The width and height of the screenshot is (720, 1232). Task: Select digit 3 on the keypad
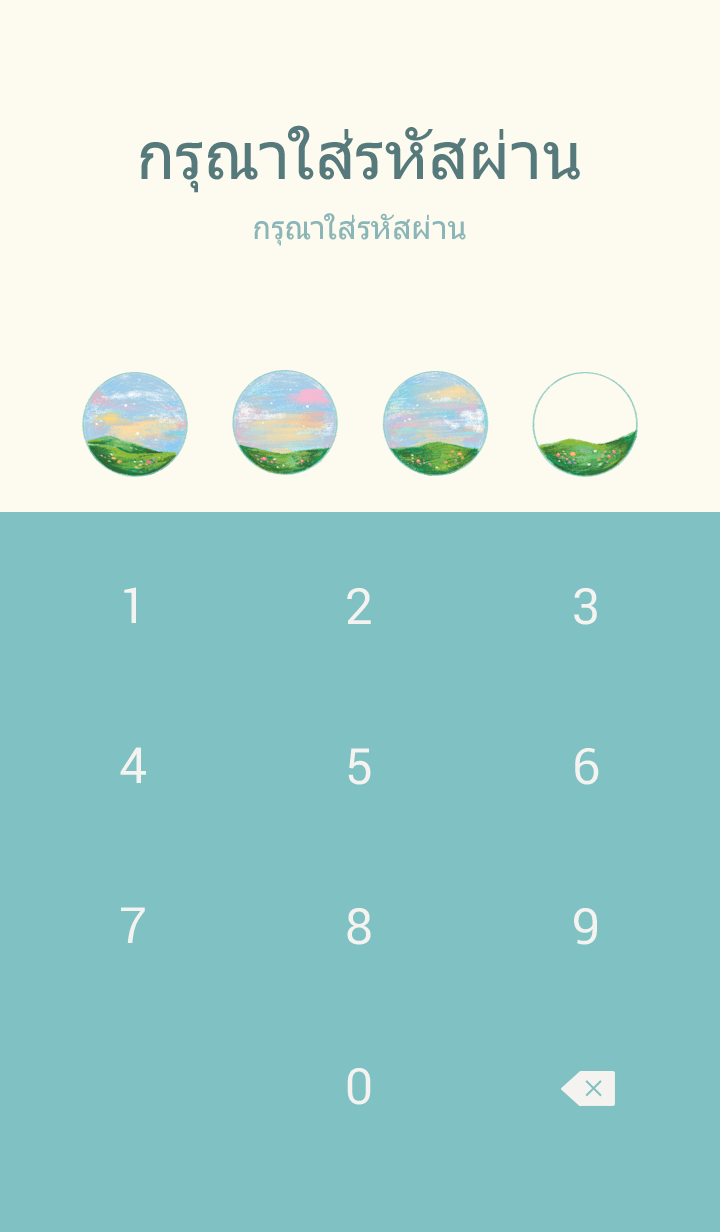586,607
